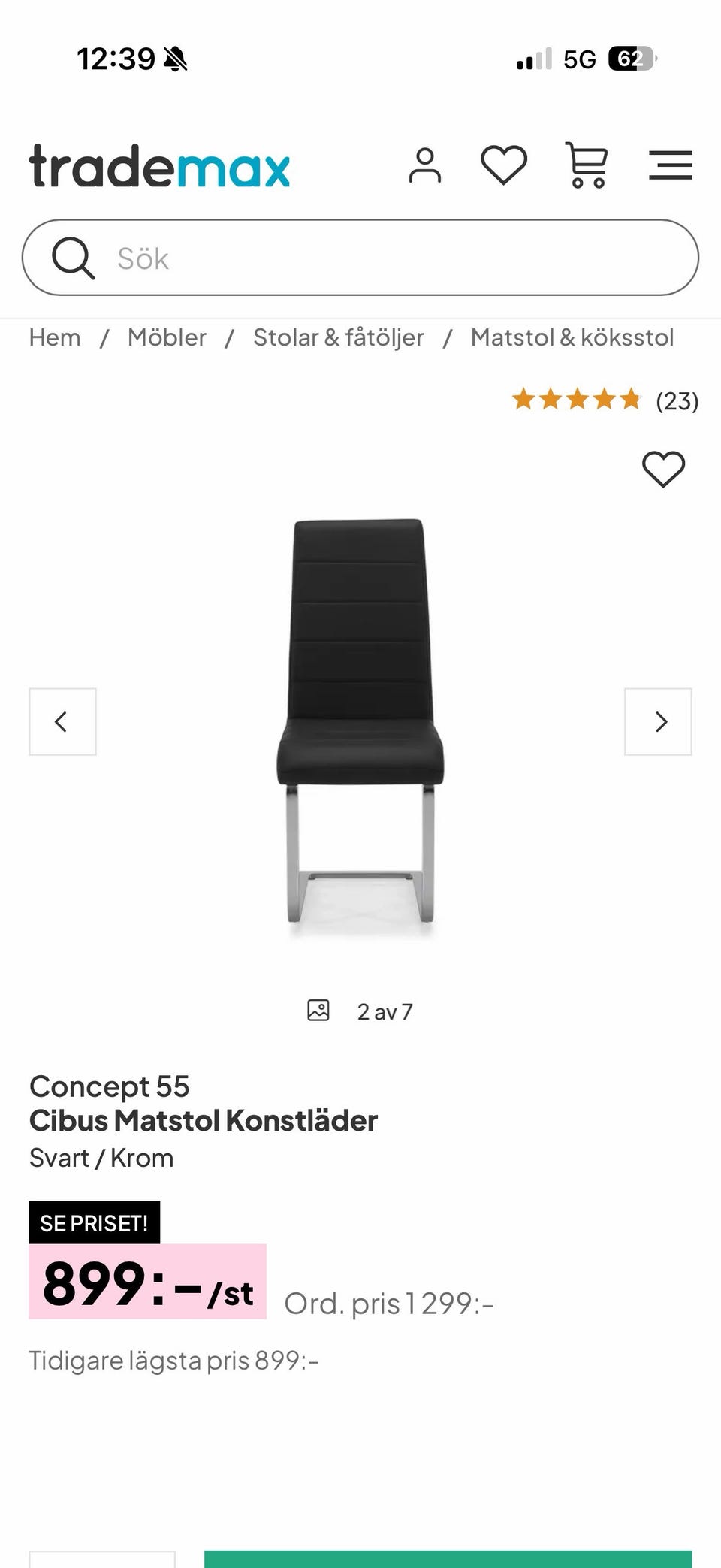Click the trademax logo

159,165
